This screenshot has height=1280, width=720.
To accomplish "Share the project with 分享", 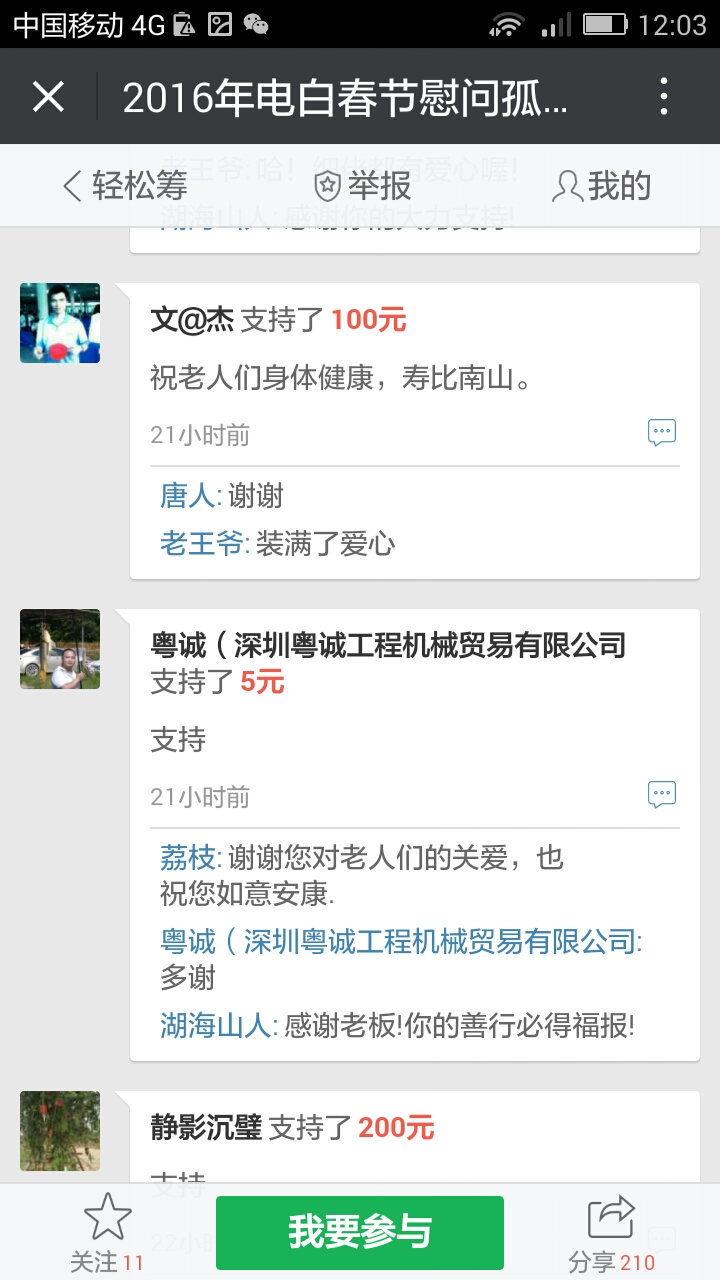I will click(611, 1232).
